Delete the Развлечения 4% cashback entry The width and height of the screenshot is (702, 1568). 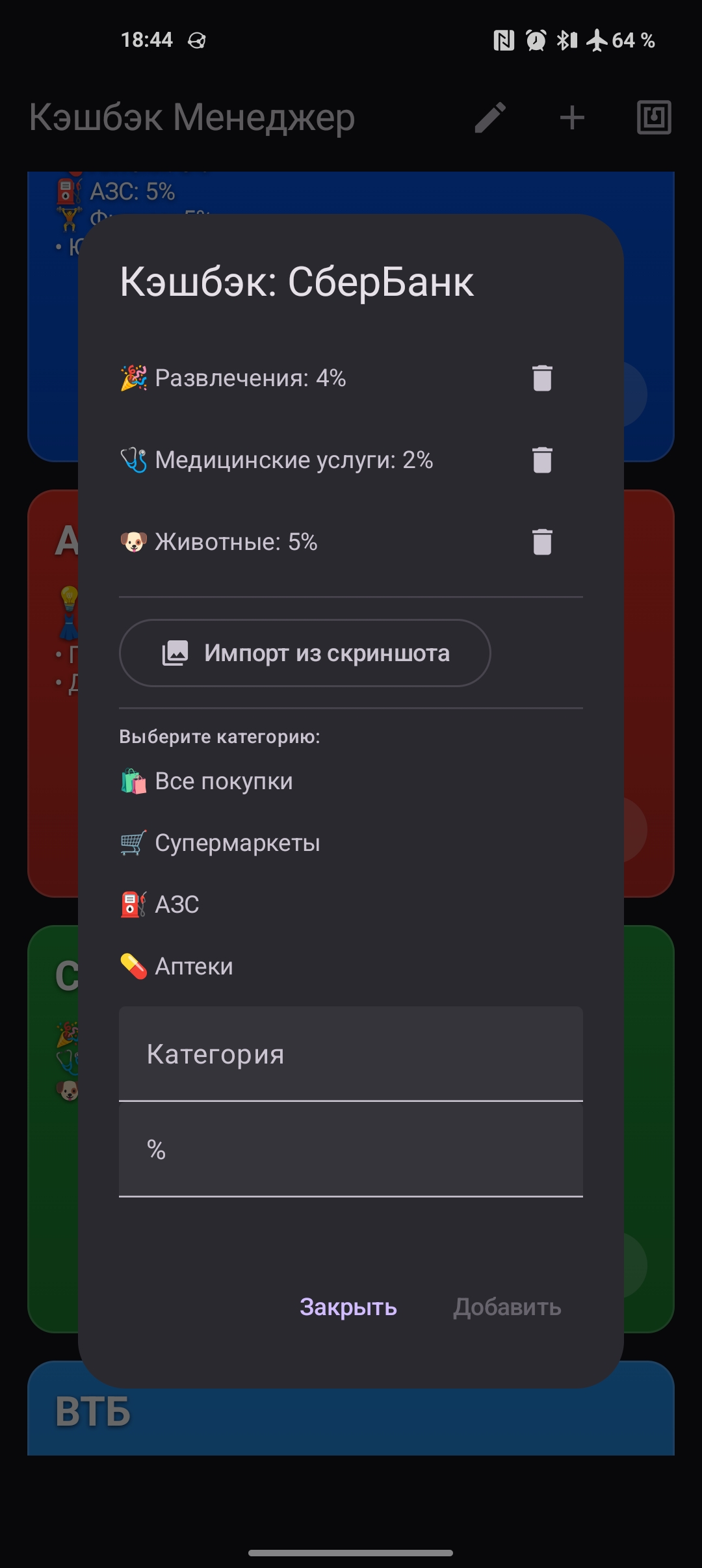[542, 378]
